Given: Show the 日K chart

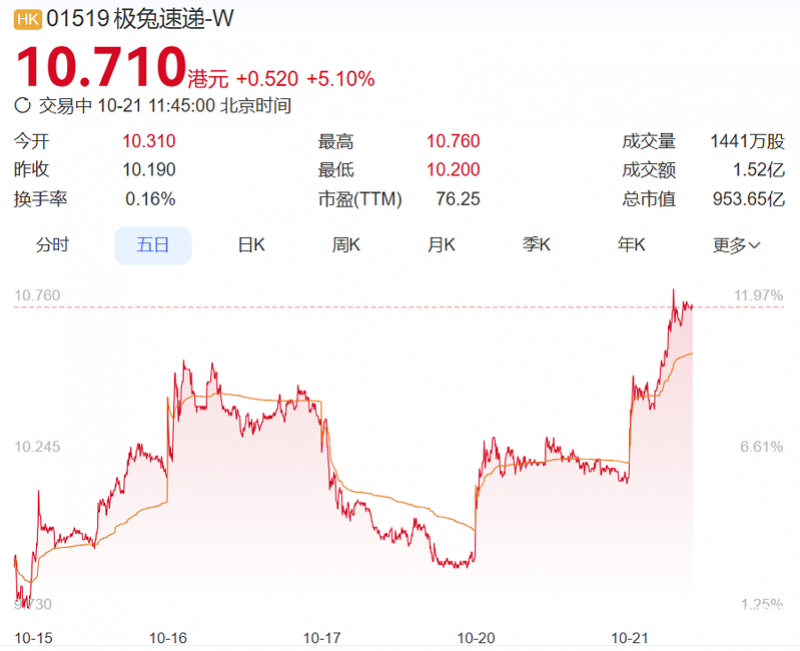Looking at the screenshot, I should [251, 245].
